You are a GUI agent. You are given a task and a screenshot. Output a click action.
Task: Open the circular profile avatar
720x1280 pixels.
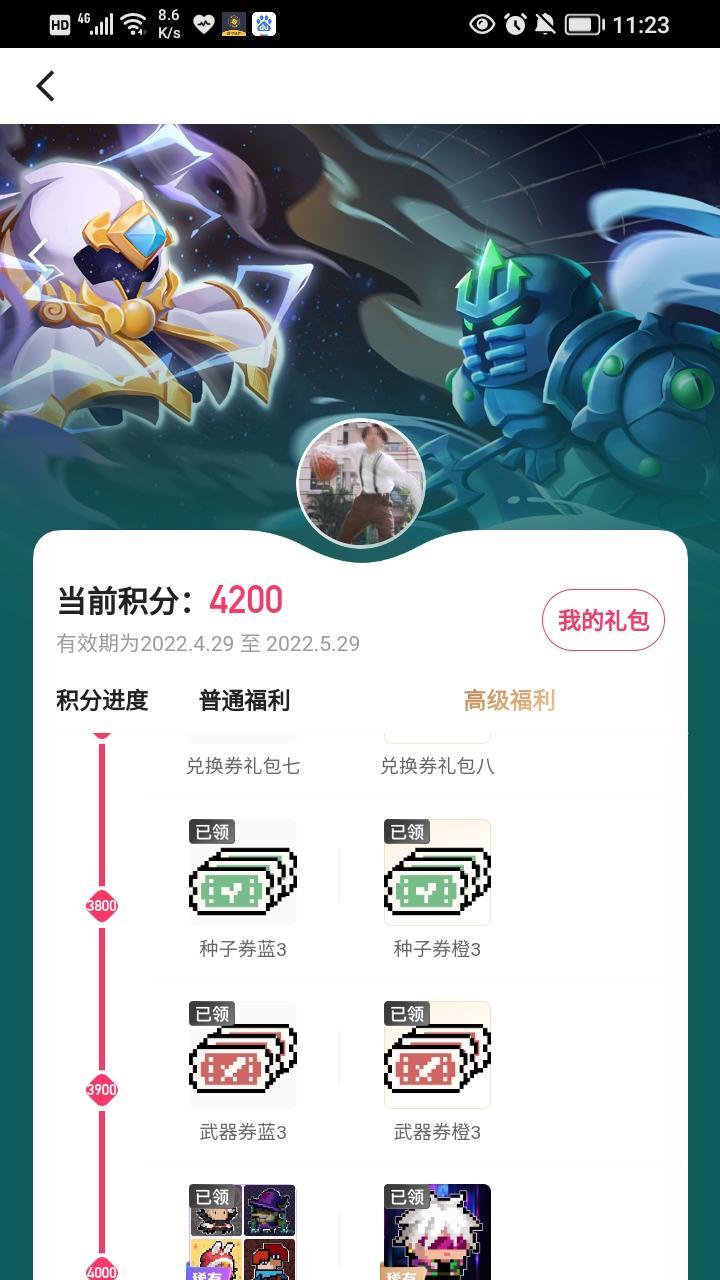point(361,483)
